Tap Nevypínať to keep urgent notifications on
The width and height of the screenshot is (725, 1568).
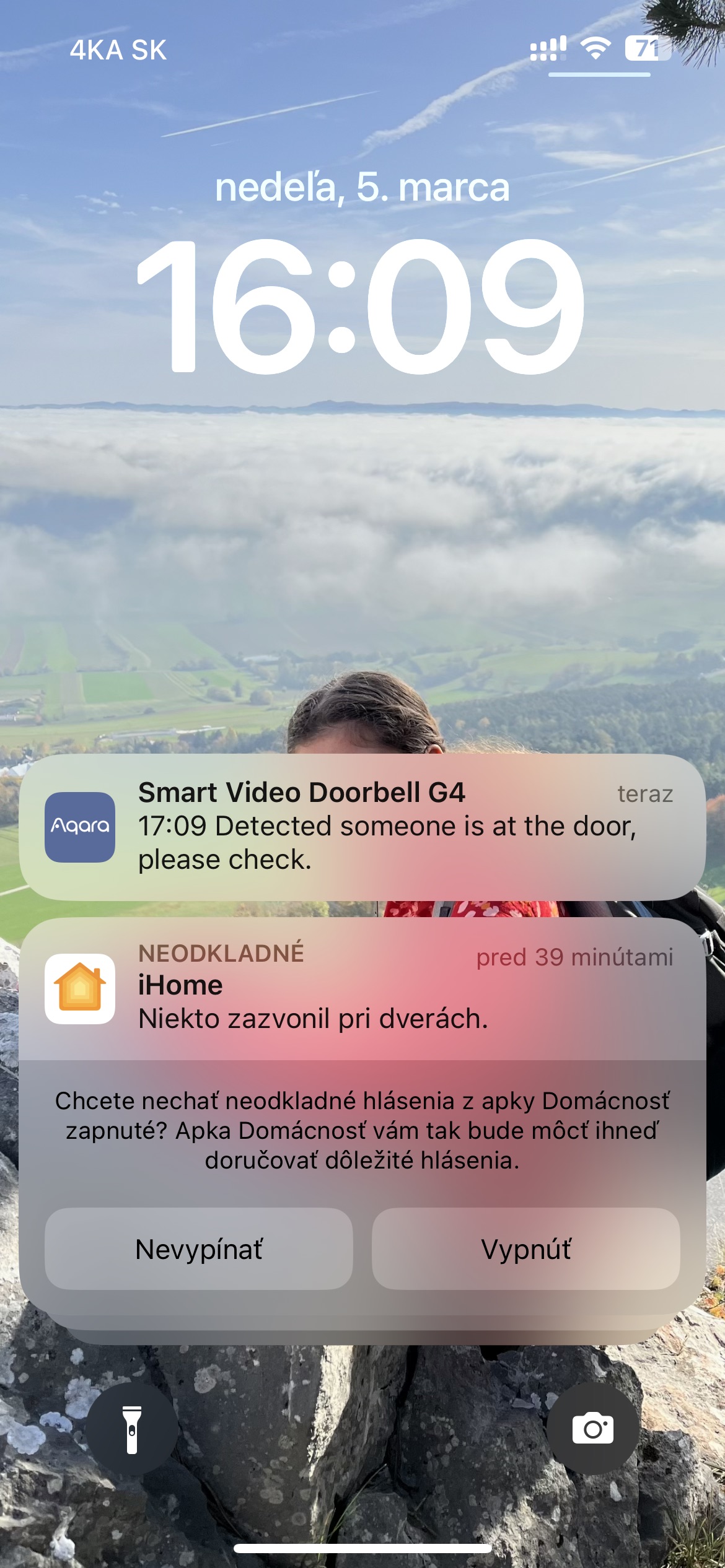tap(199, 1248)
